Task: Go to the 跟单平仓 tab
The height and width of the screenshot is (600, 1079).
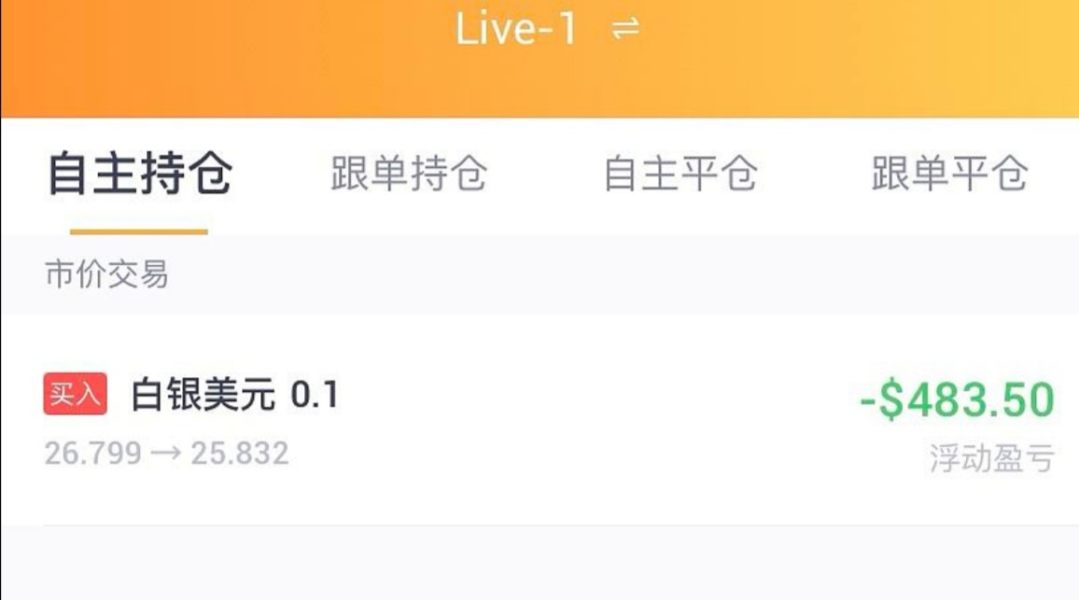Action: click(x=950, y=173)
